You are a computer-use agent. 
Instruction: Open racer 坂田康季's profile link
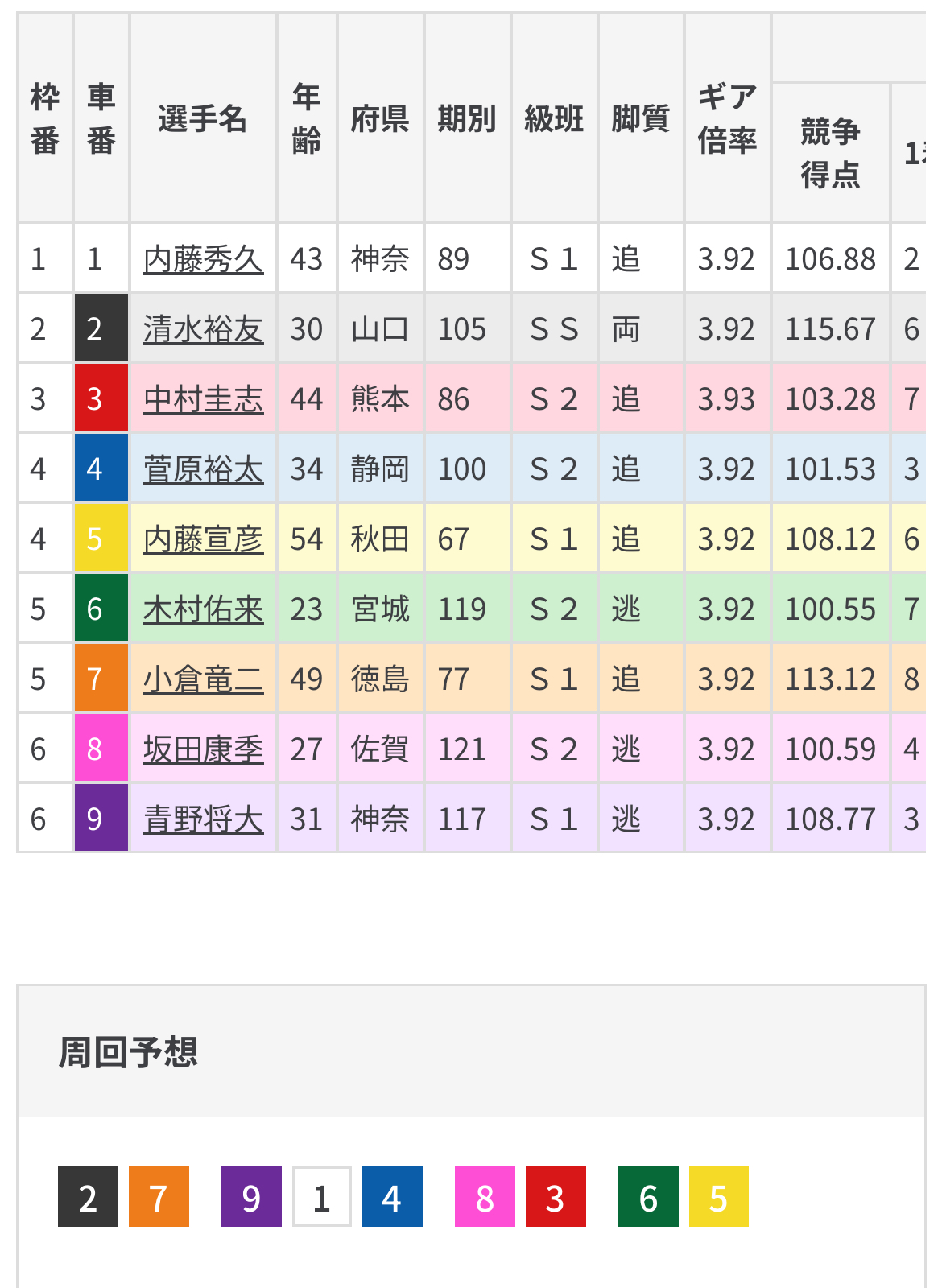(203, 749)
